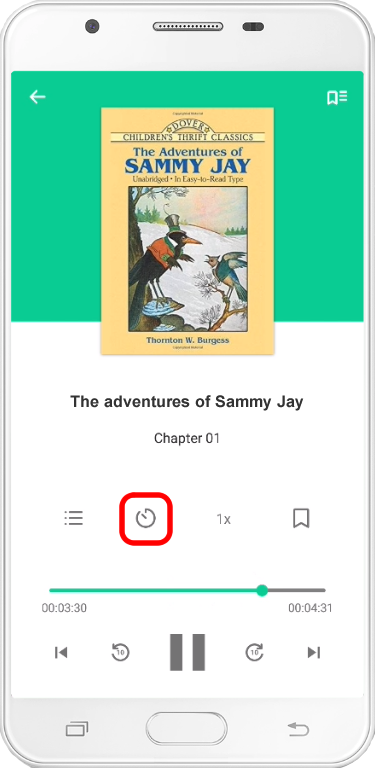Jump to the previous chapter
Screen dimensions: 375x768
tap(61, 652)
